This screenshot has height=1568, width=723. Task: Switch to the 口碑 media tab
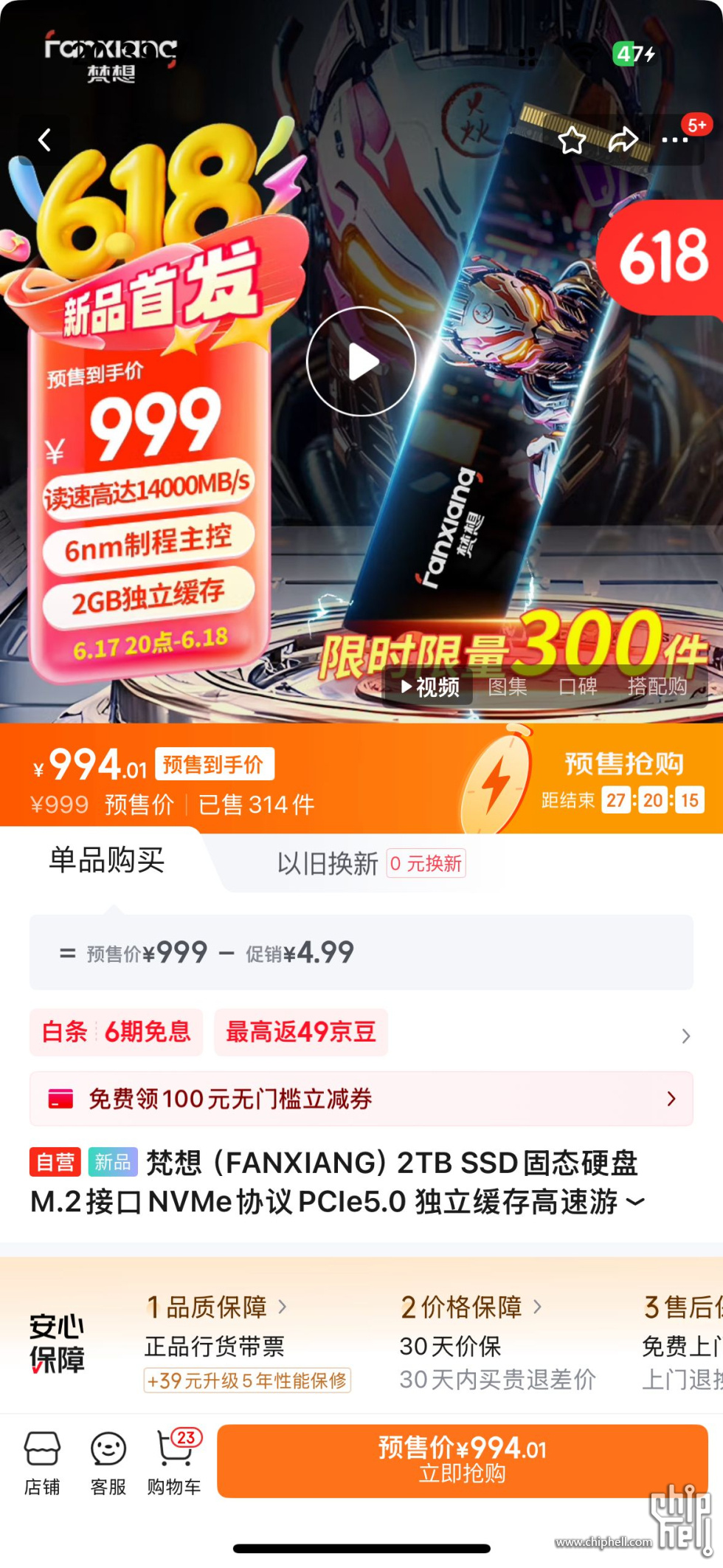click(578, 687)
